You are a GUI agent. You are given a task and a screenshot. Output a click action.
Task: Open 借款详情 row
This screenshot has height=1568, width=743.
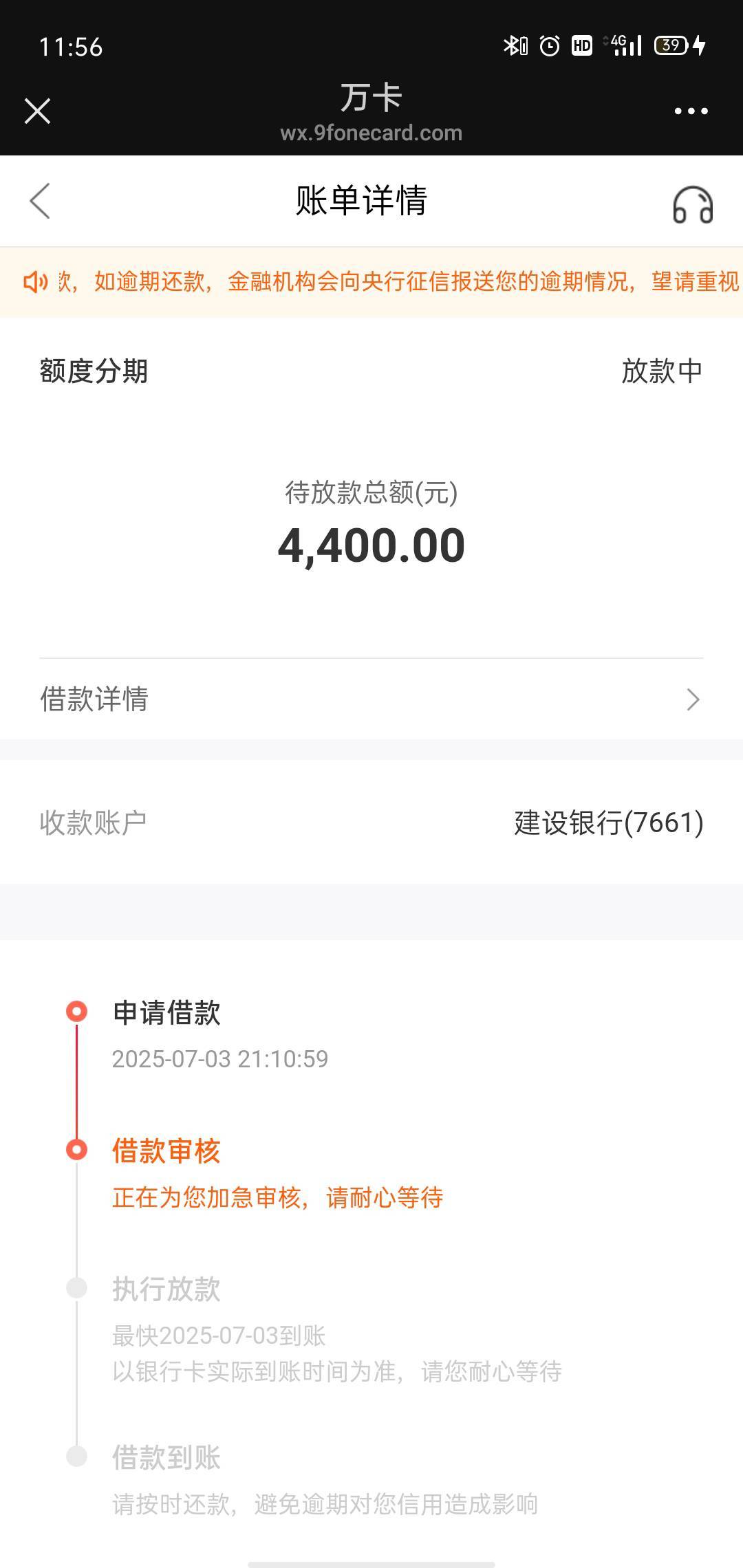pos(371,699)
